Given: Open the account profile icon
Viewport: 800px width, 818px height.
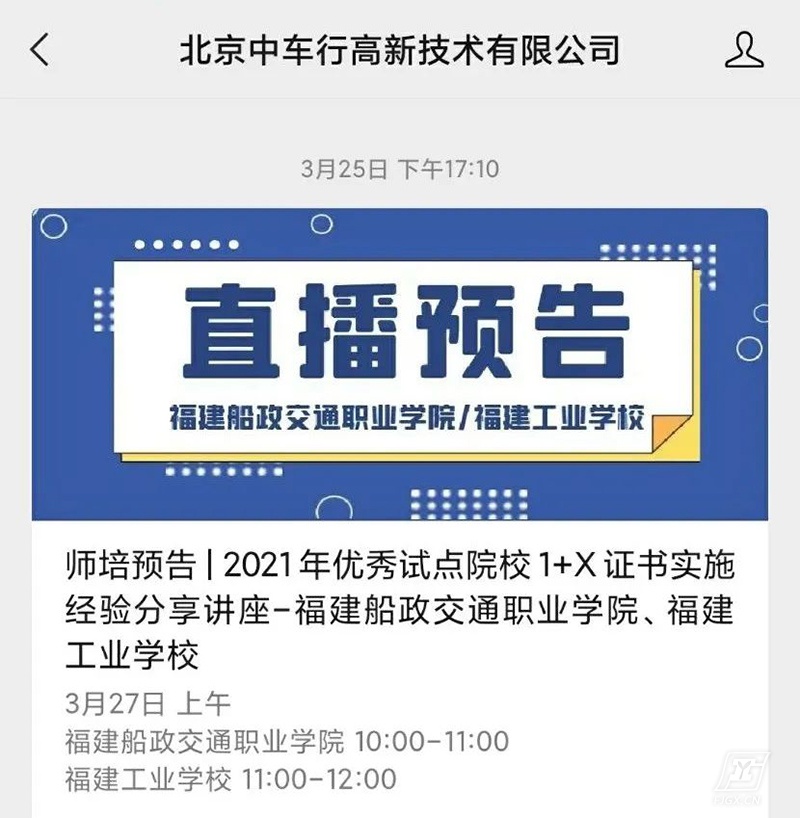Looking at the screenshot, I should click(743, 49).
